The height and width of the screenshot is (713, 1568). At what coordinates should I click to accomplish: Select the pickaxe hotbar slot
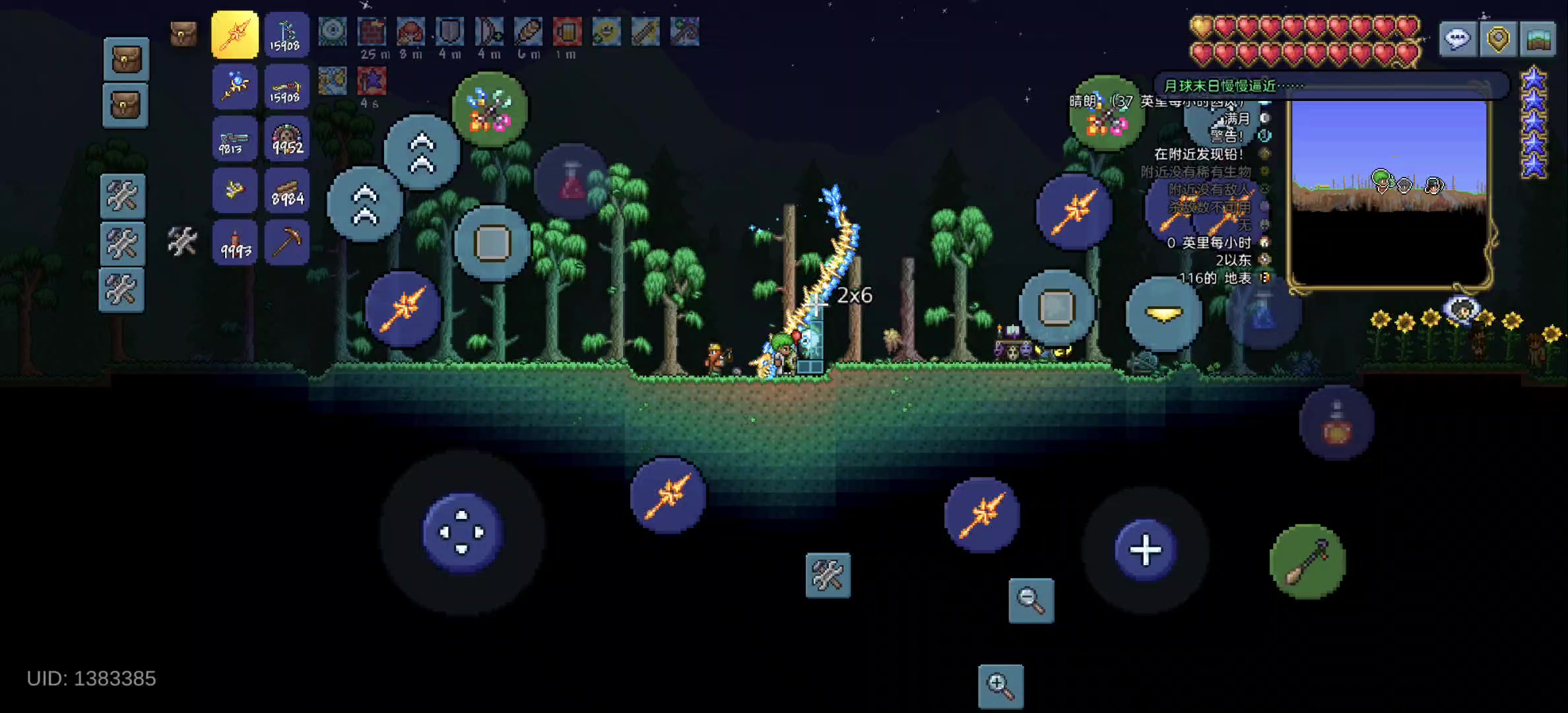click(x=287, y=242)
